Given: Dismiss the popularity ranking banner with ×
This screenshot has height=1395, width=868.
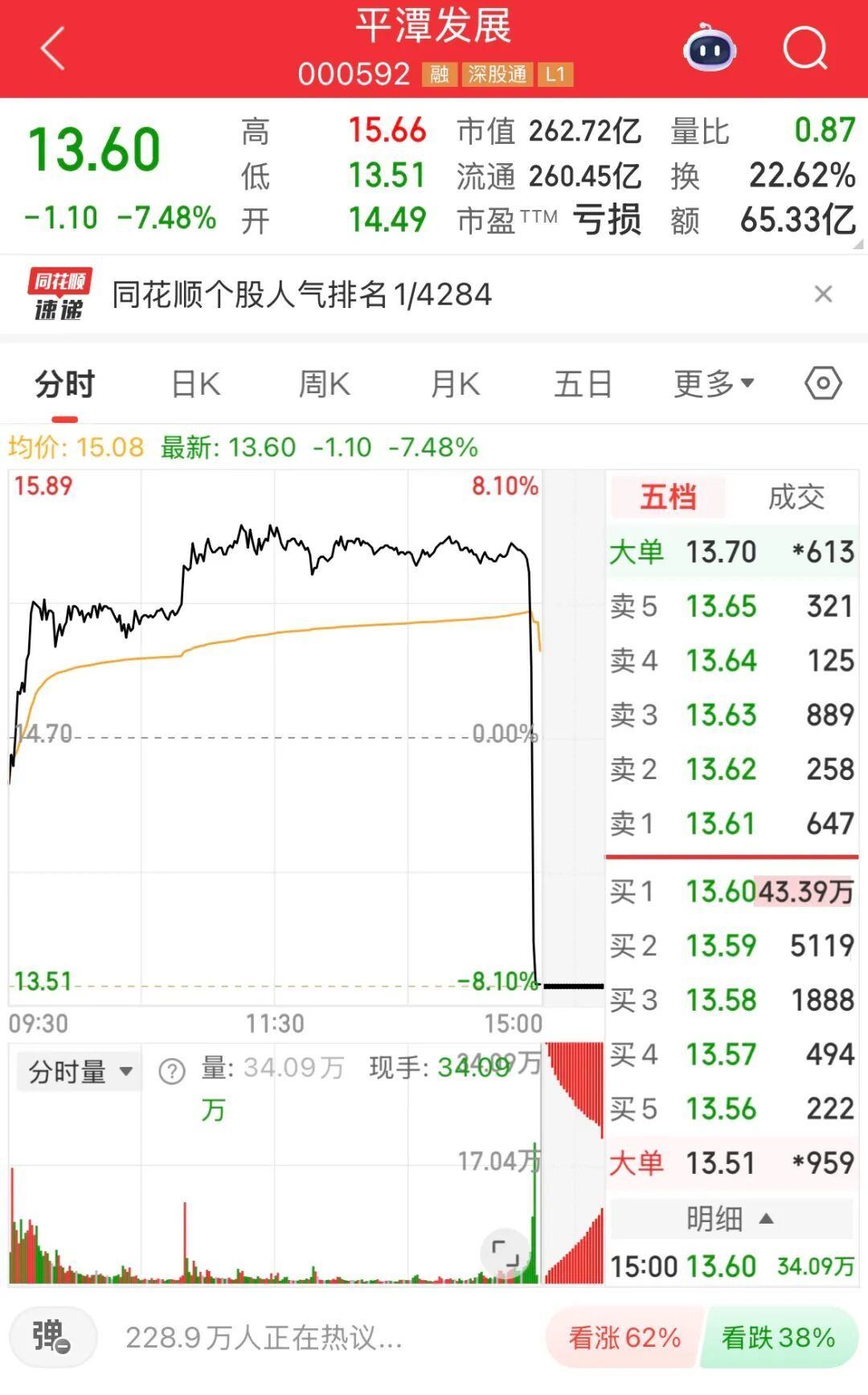Looking at the screenshot, I should (x=821, y=295).
